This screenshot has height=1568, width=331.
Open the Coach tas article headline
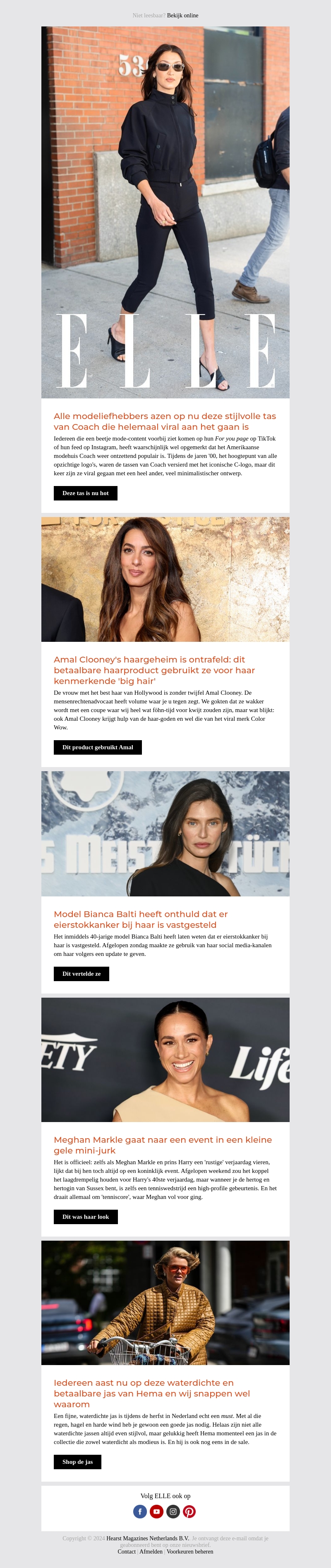point(165,421)
